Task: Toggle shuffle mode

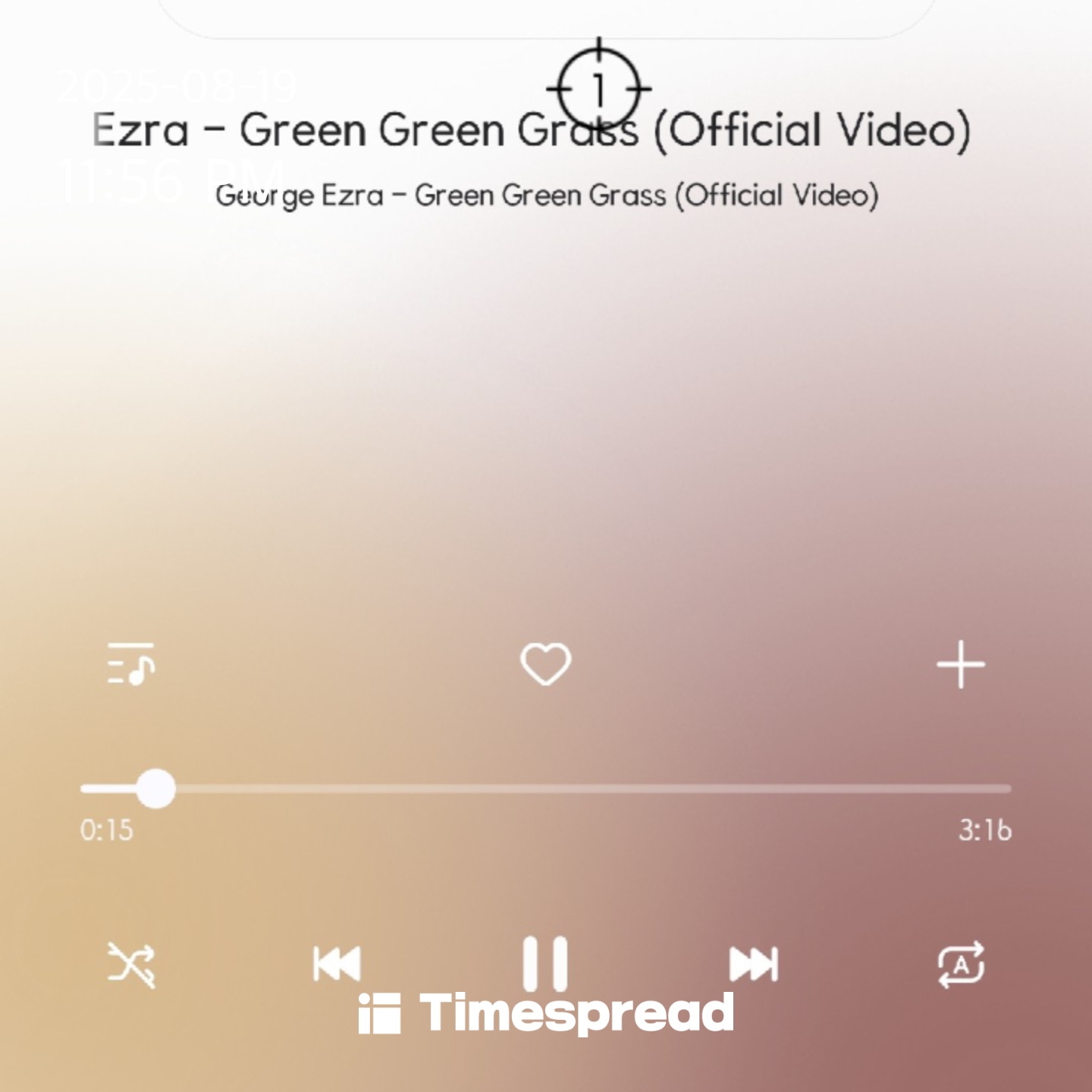Action: pos(131,964)
